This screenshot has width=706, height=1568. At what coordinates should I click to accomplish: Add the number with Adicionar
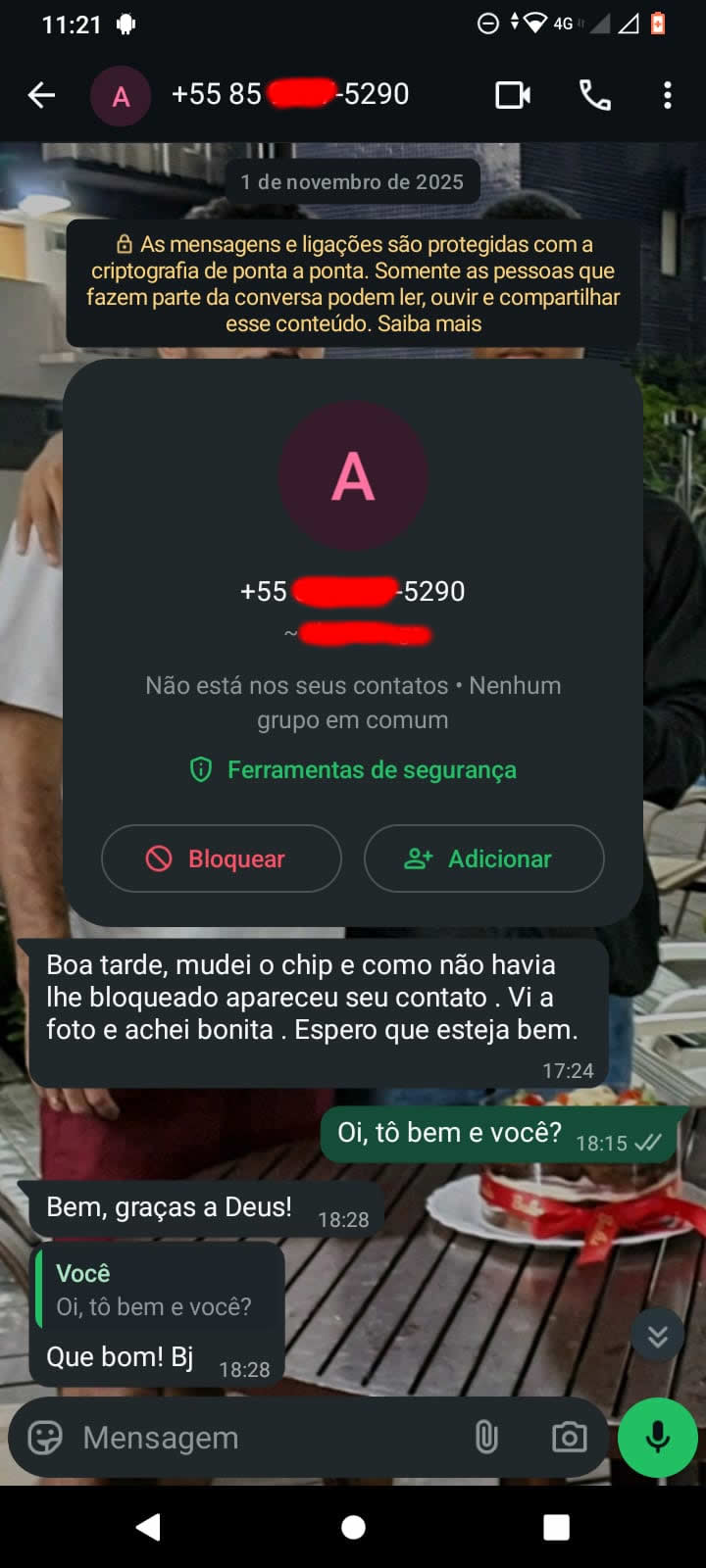[483, 858]
